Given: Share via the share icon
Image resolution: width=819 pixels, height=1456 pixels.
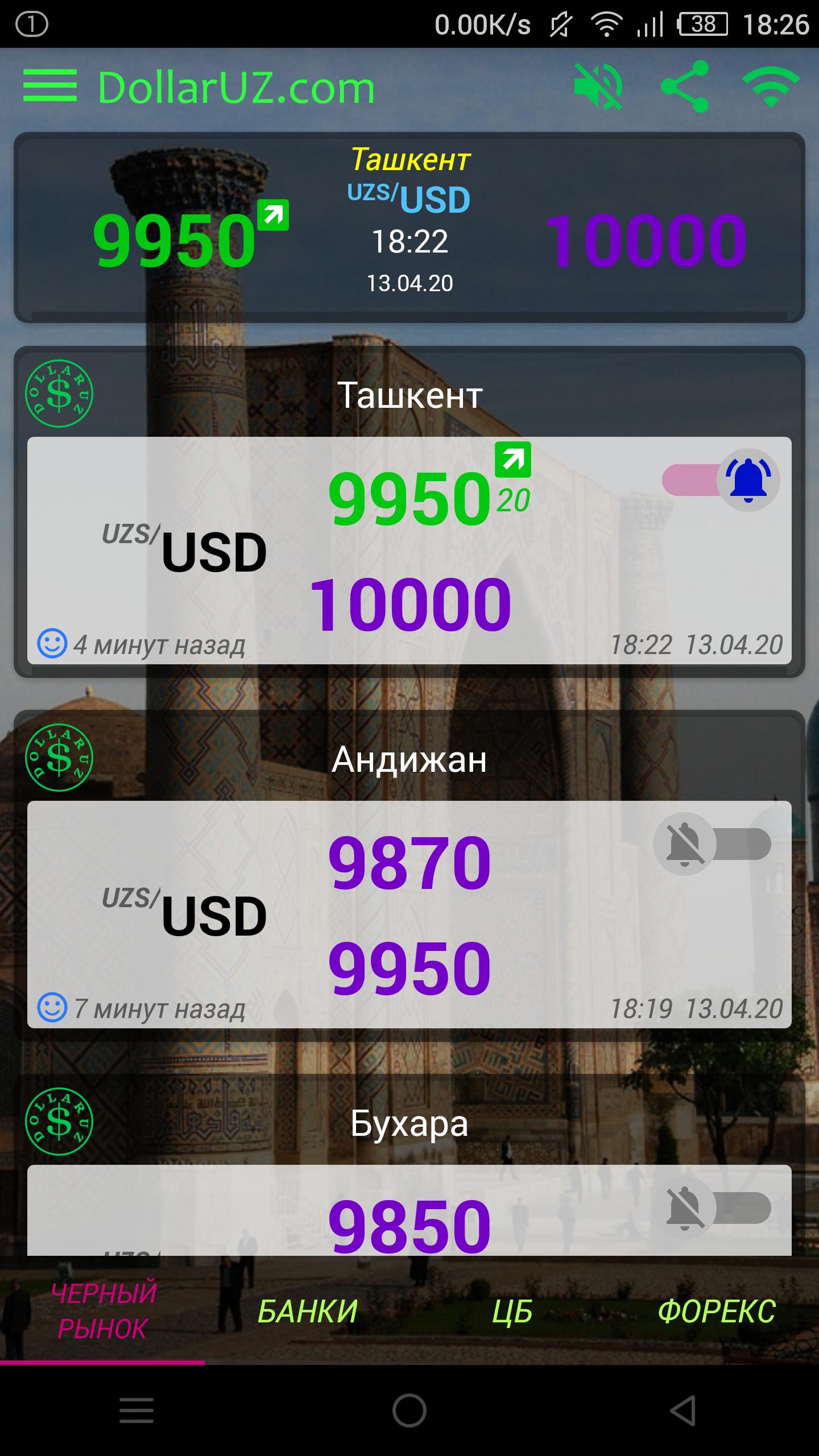Looking at the screenshot, I should [x=685, y=86].
